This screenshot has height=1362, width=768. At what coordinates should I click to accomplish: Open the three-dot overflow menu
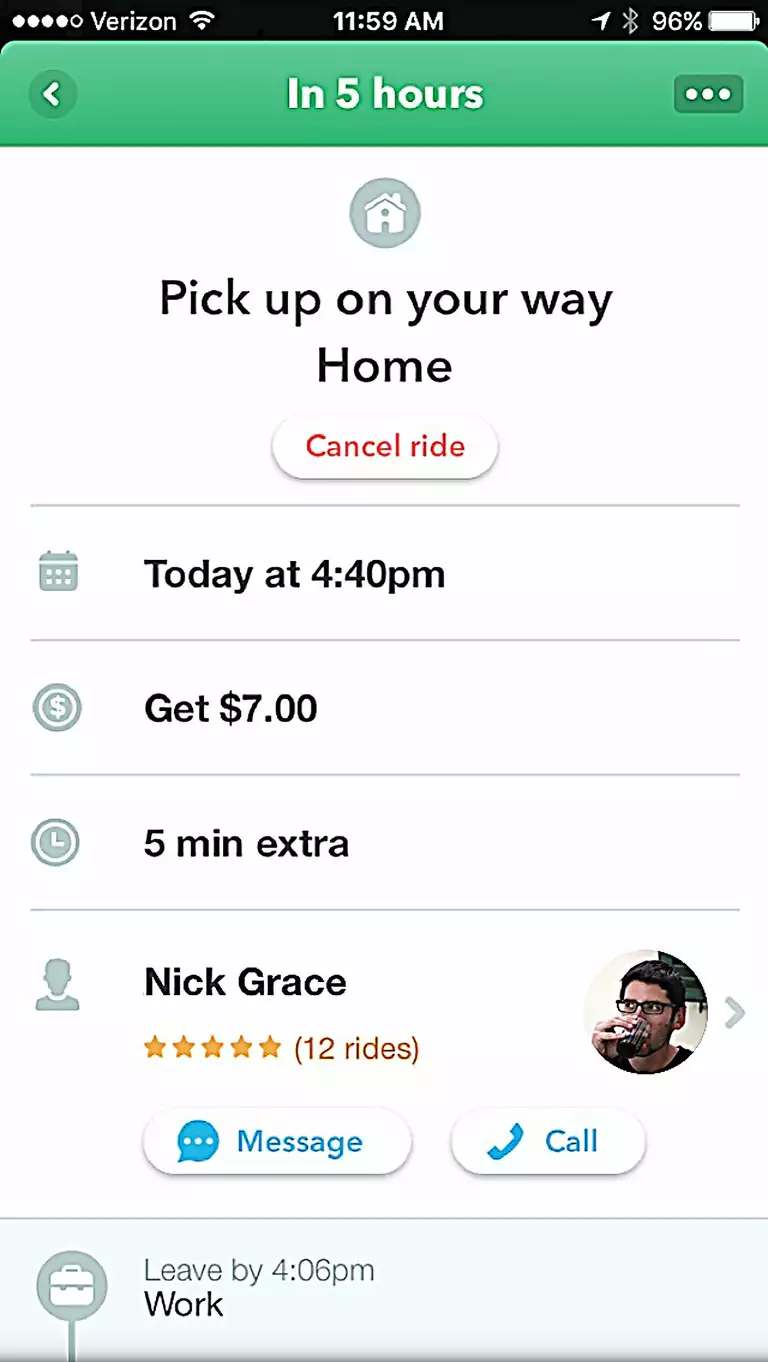708,95
